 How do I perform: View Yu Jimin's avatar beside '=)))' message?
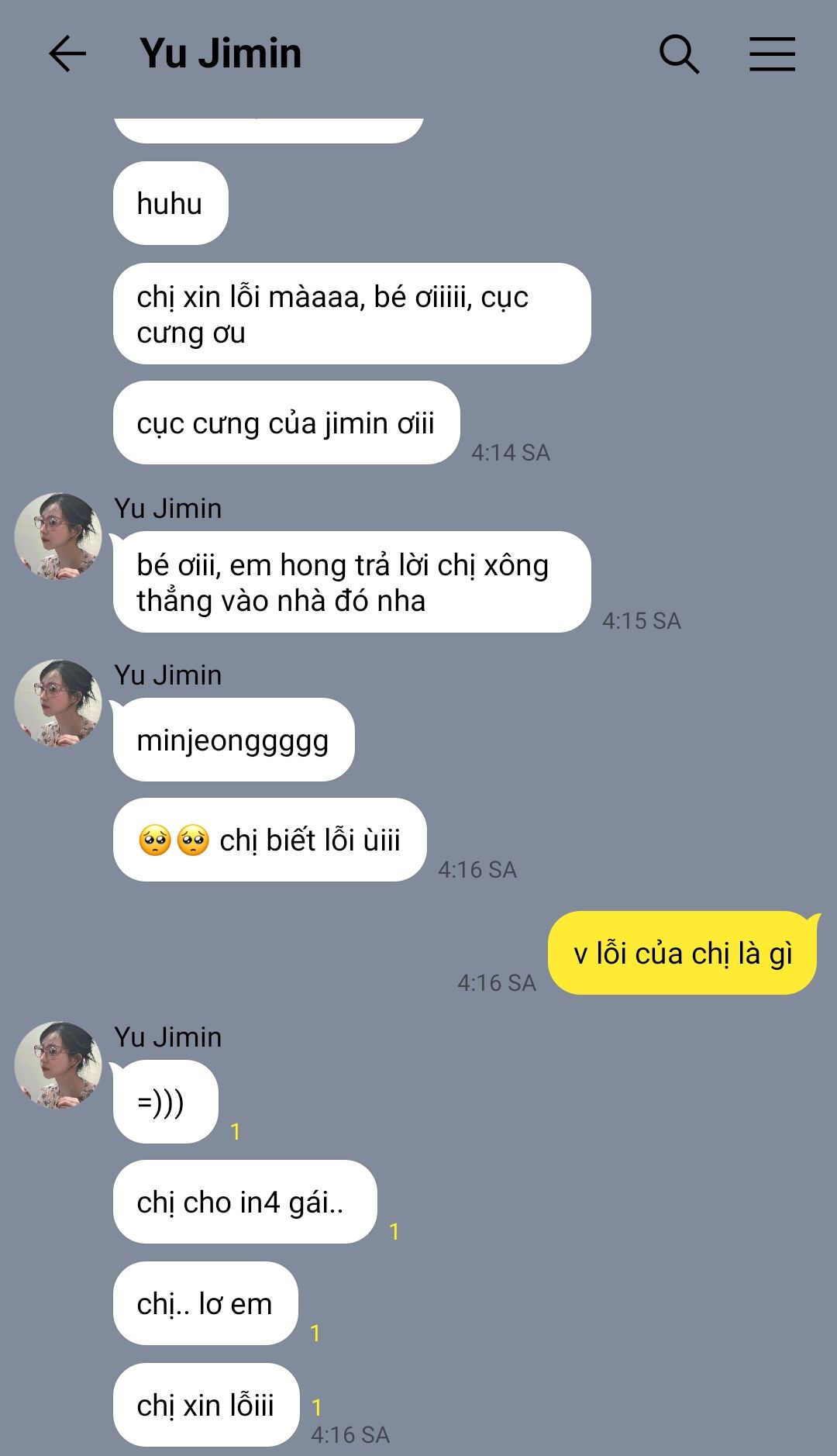58,1065
